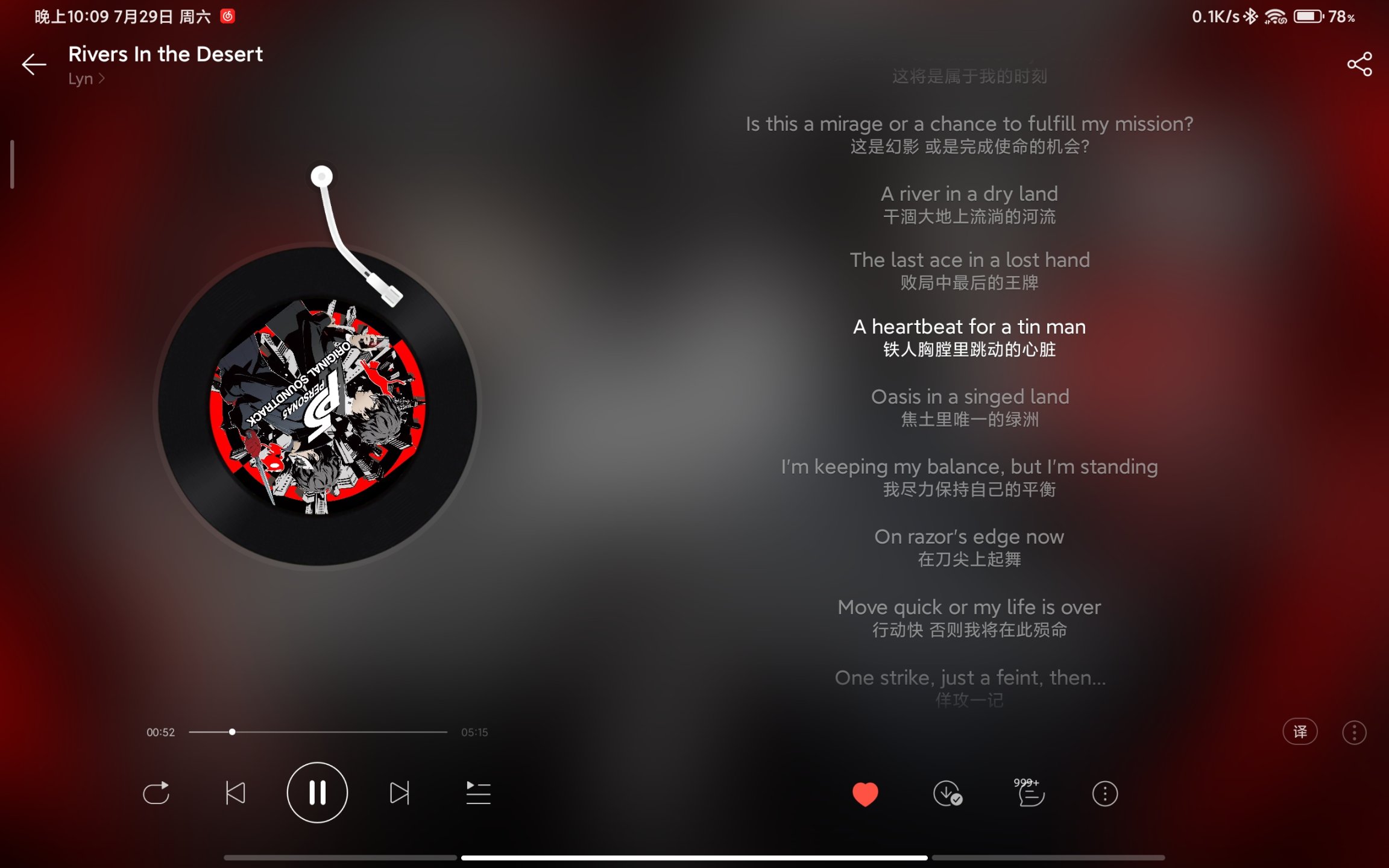This screenshot has height=868, width=1389.
Task: Tap the spinning album cover disc
Action: click(x=317, y=407)
